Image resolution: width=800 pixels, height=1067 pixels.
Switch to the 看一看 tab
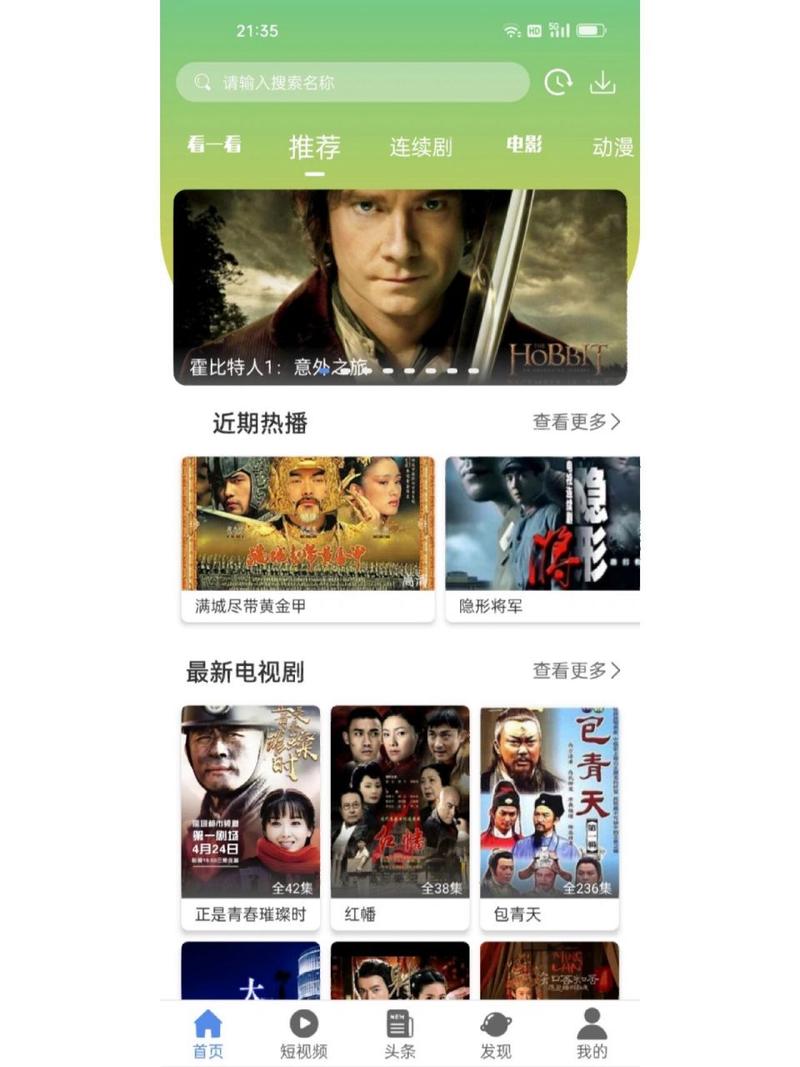(x=214, y=146)
